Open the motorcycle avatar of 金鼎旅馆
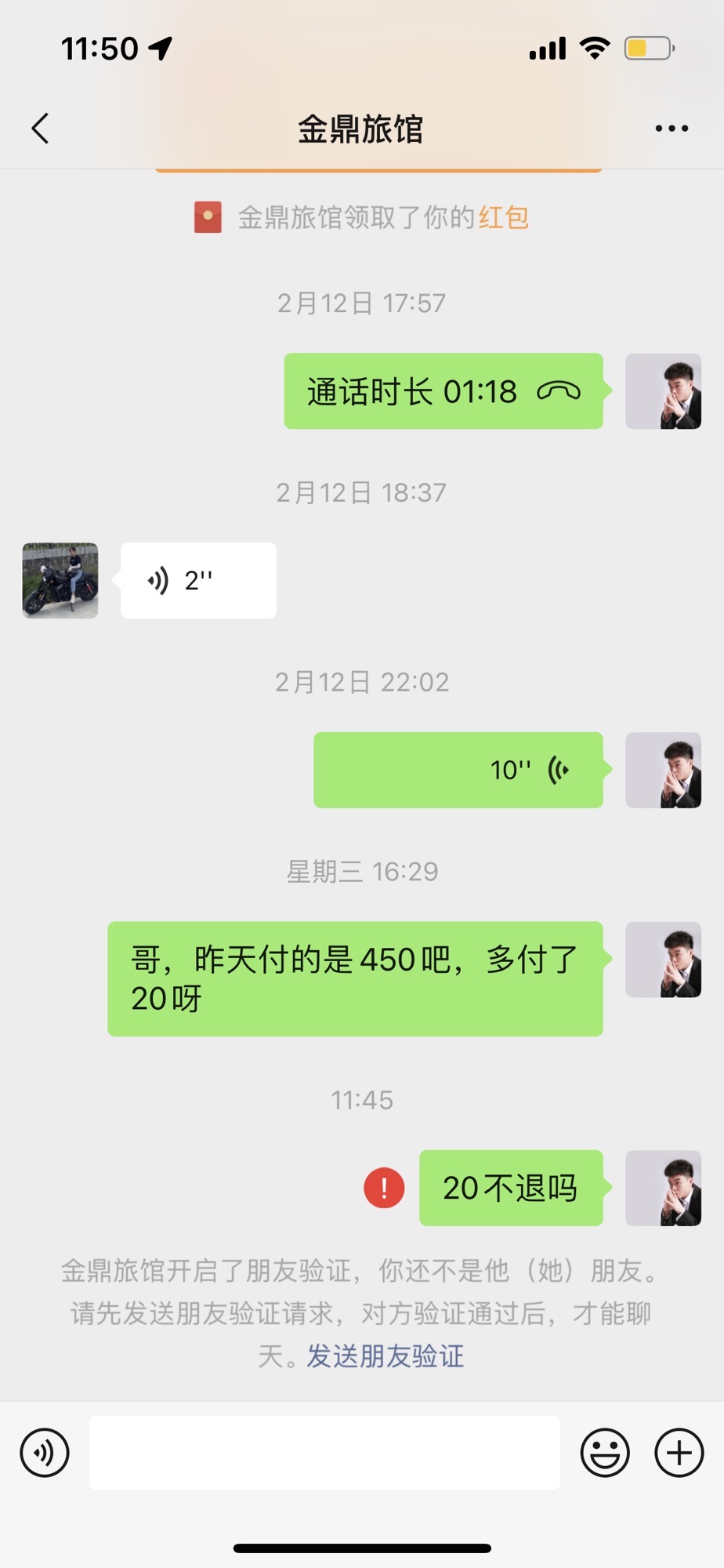 click(x=60, y=581)
